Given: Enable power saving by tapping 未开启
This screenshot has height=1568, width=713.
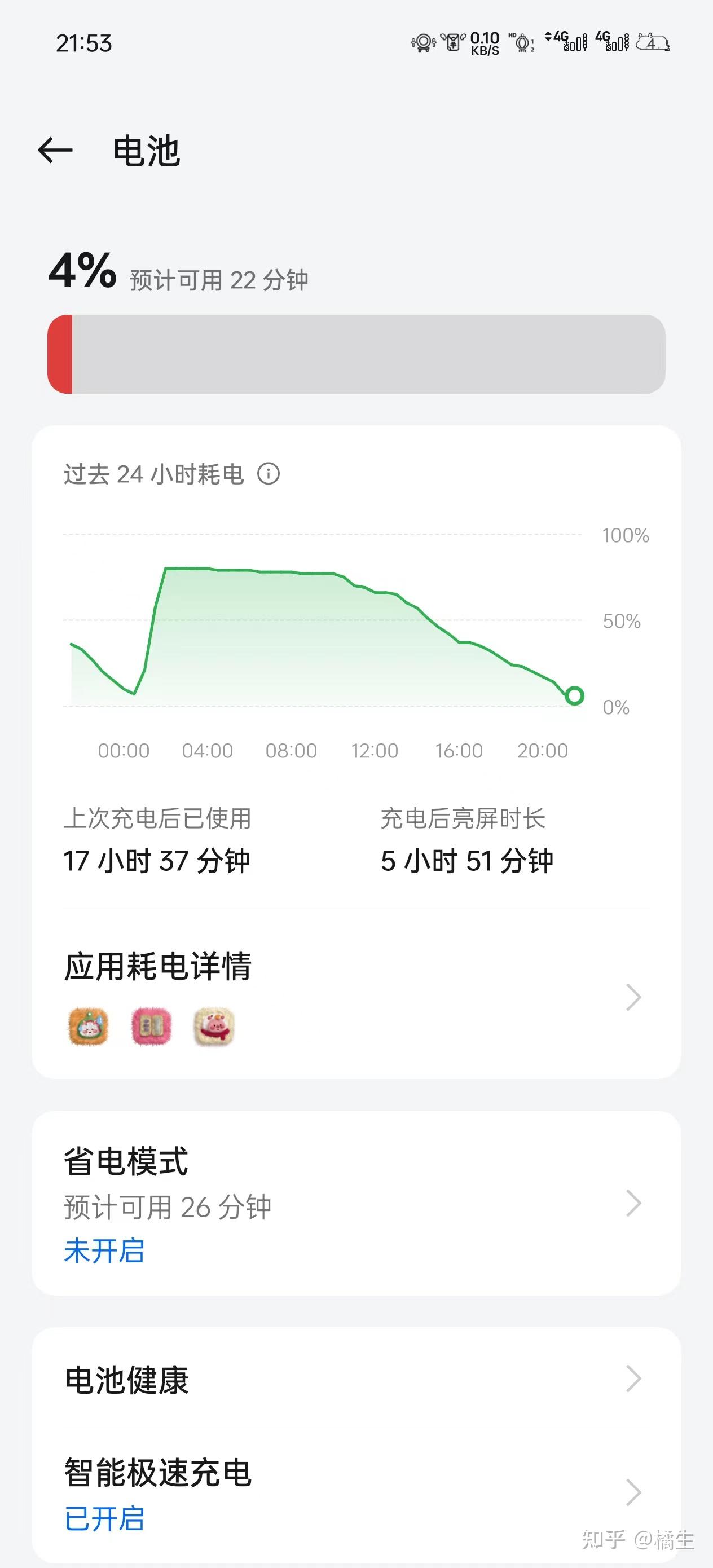Looking at the screenshot, I should [105, 1251].
